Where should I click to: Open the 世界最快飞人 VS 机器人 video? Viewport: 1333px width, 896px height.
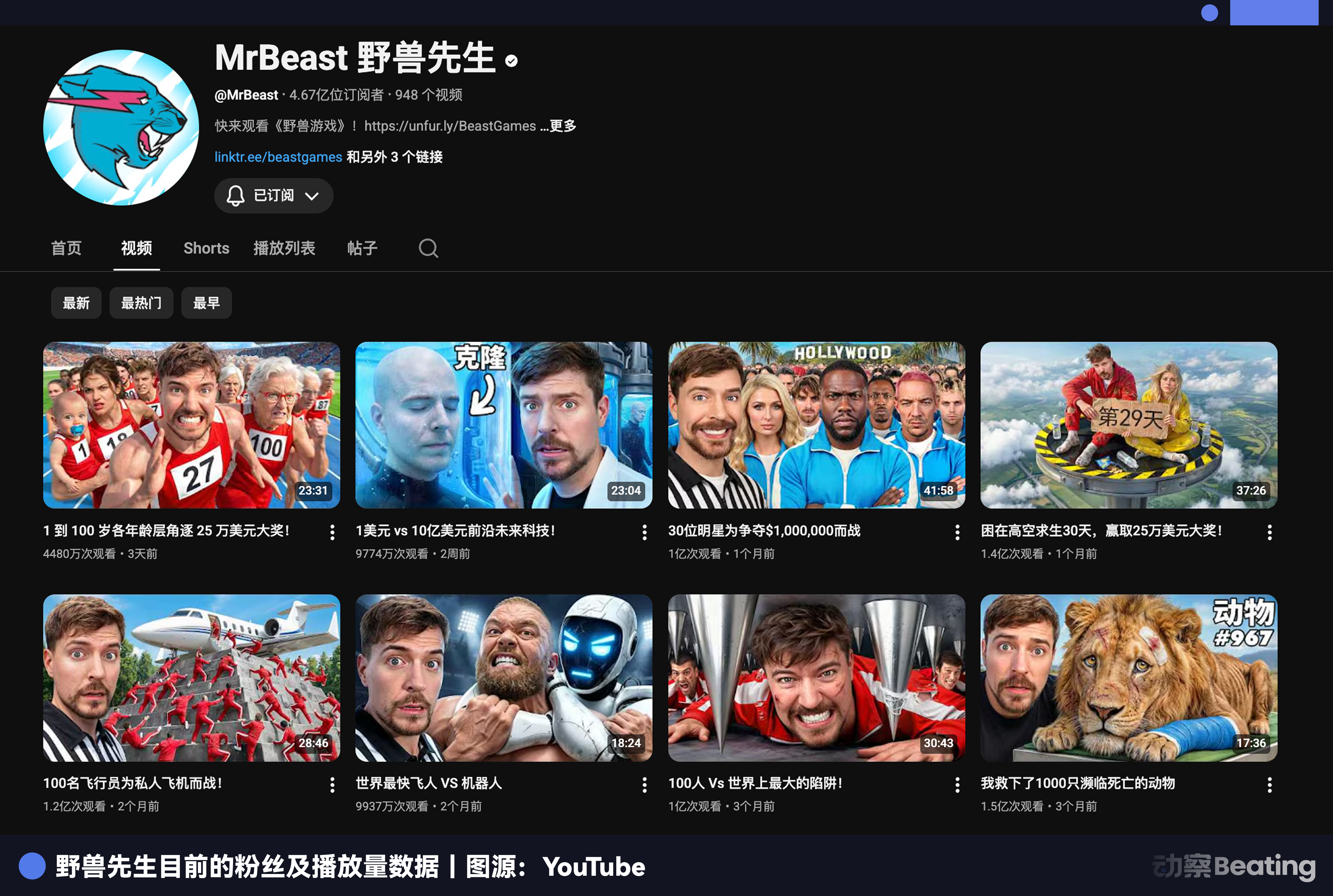click(503, 677)
